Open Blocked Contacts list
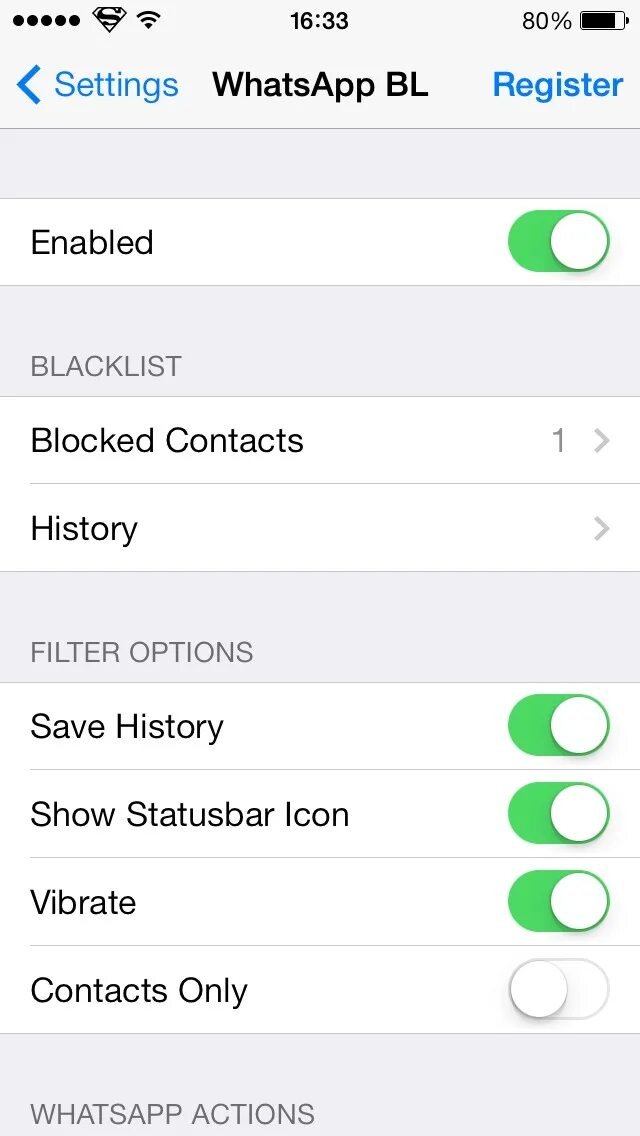Image resolution: width=640 pixels, height=1136 pixels. (320, 440)
